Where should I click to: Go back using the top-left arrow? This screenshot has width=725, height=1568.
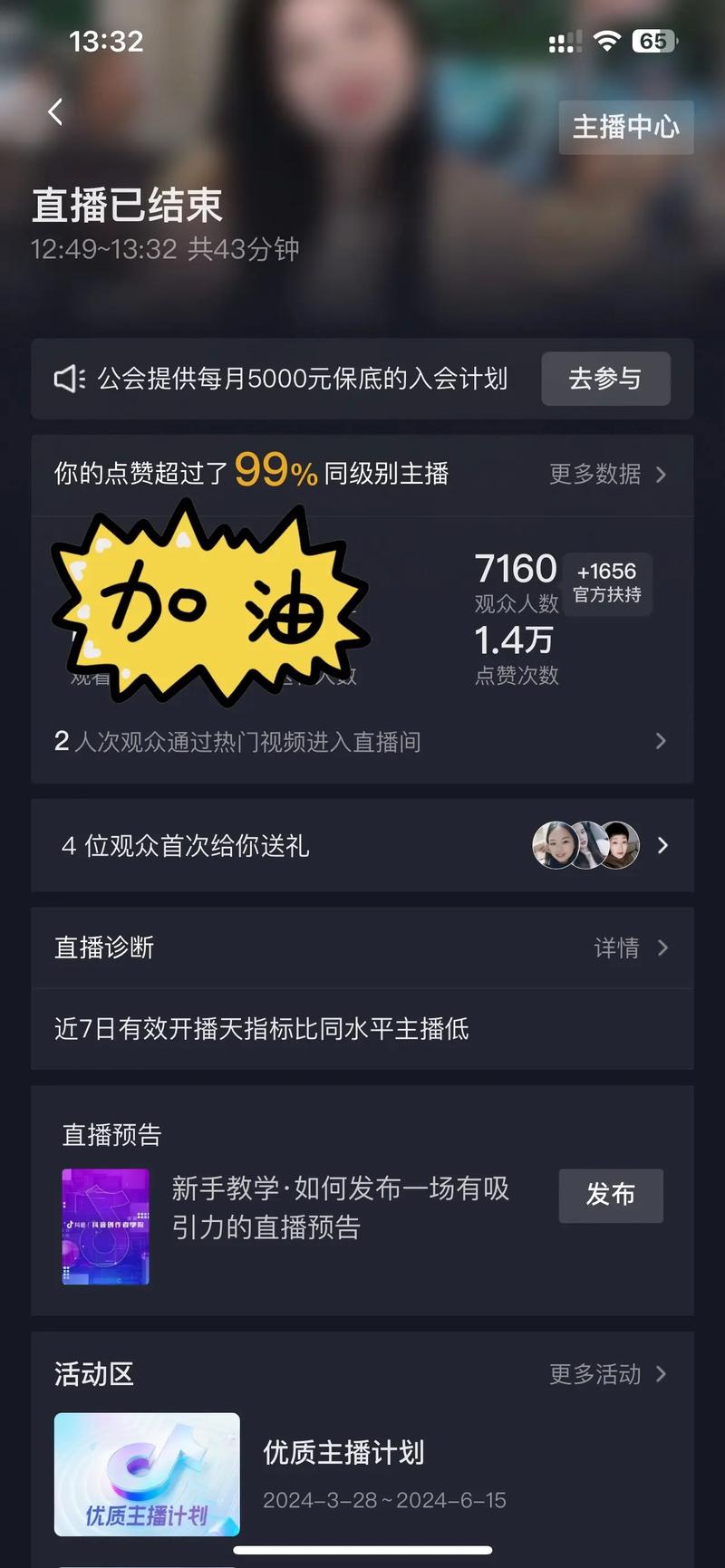55,112
